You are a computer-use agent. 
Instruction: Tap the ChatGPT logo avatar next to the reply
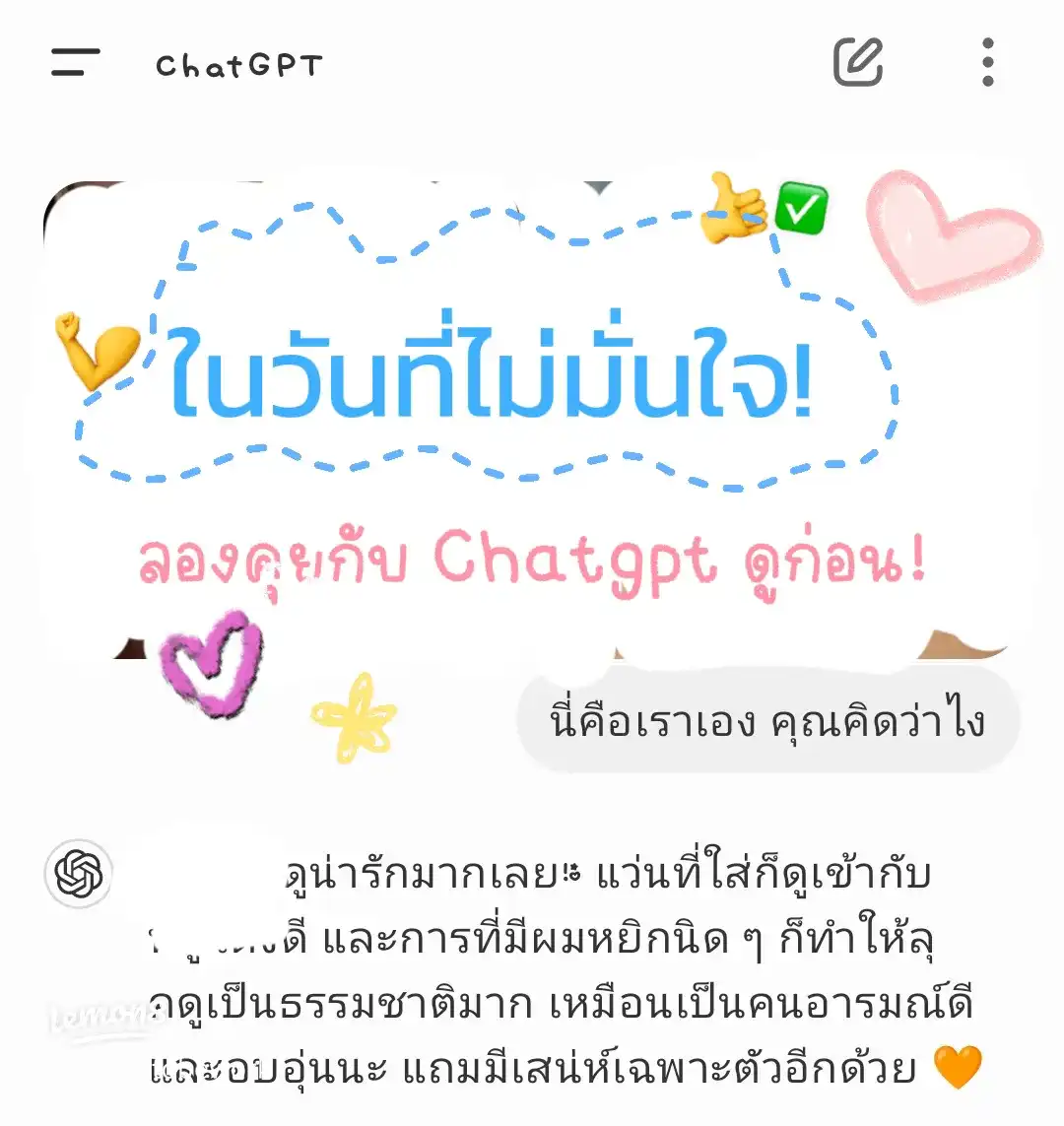click(x=81, y=872)
